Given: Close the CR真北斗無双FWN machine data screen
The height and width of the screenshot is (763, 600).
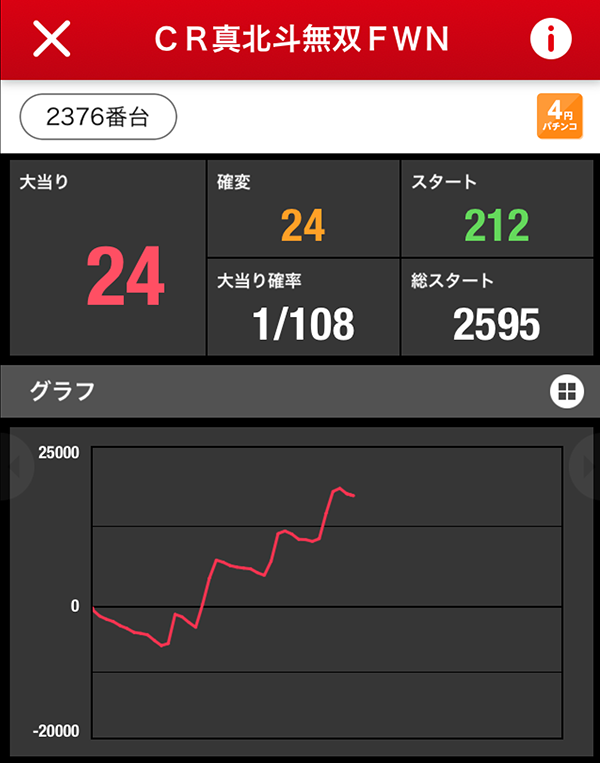Looking at the screenshot, I should click(x=52, y=39).
